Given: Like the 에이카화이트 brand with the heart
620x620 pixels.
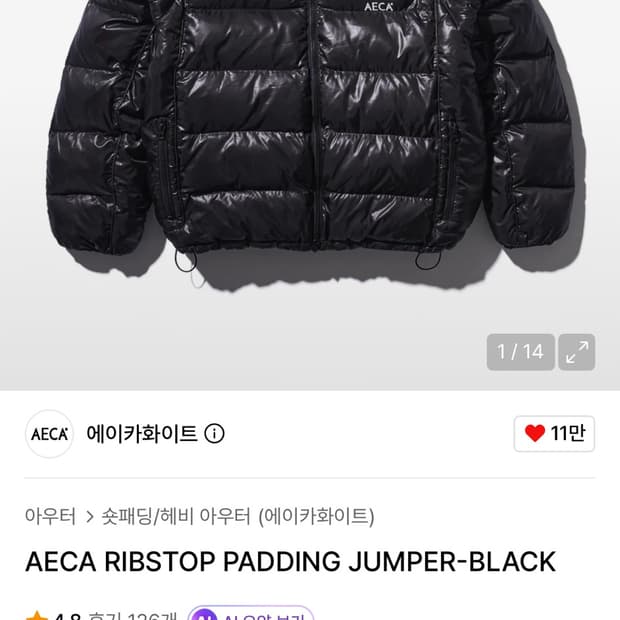Looking at the screenshot, I should pyautogui.click(x=554, y=433).
